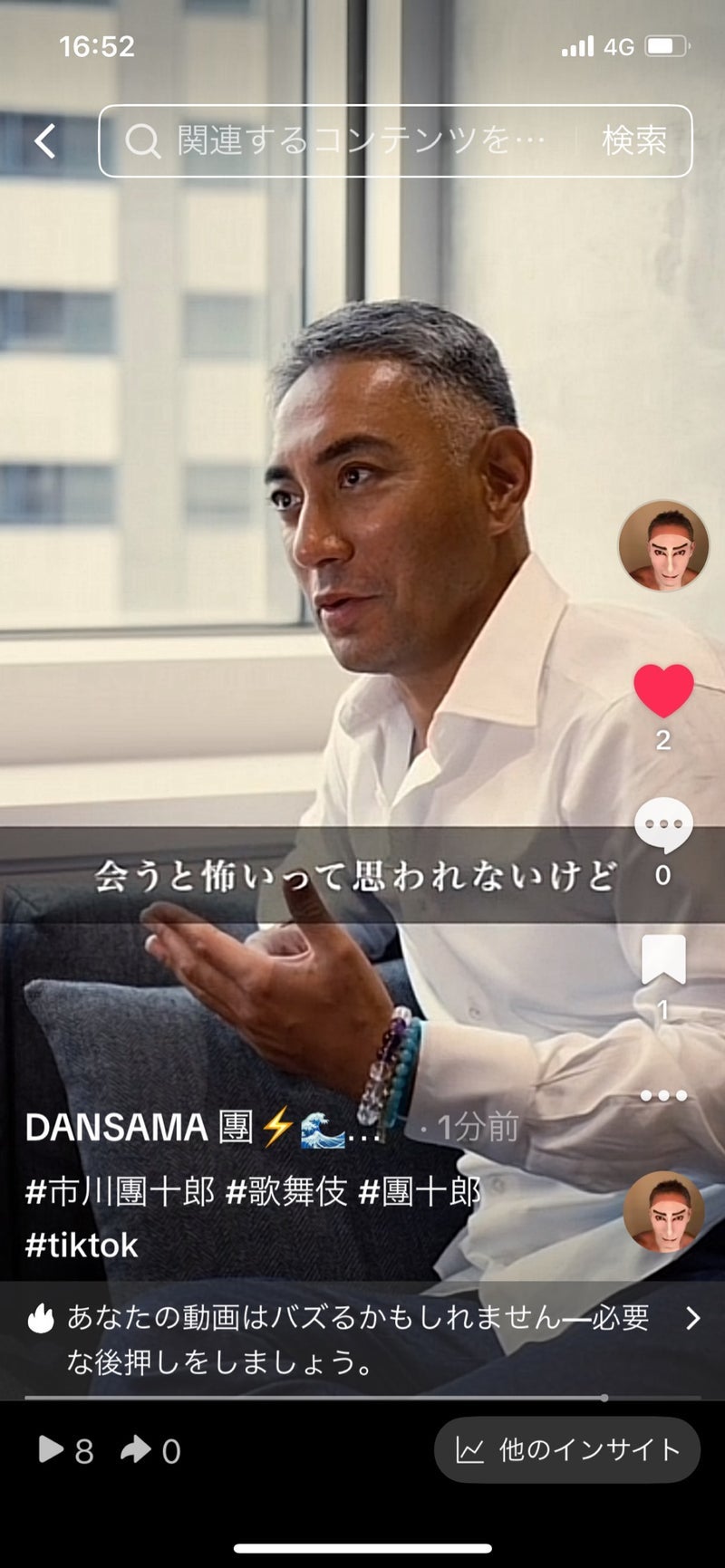Like this video with the heart
Image resolution: width=725 pixels, height=1568 pixels.
tap(663, 690)
